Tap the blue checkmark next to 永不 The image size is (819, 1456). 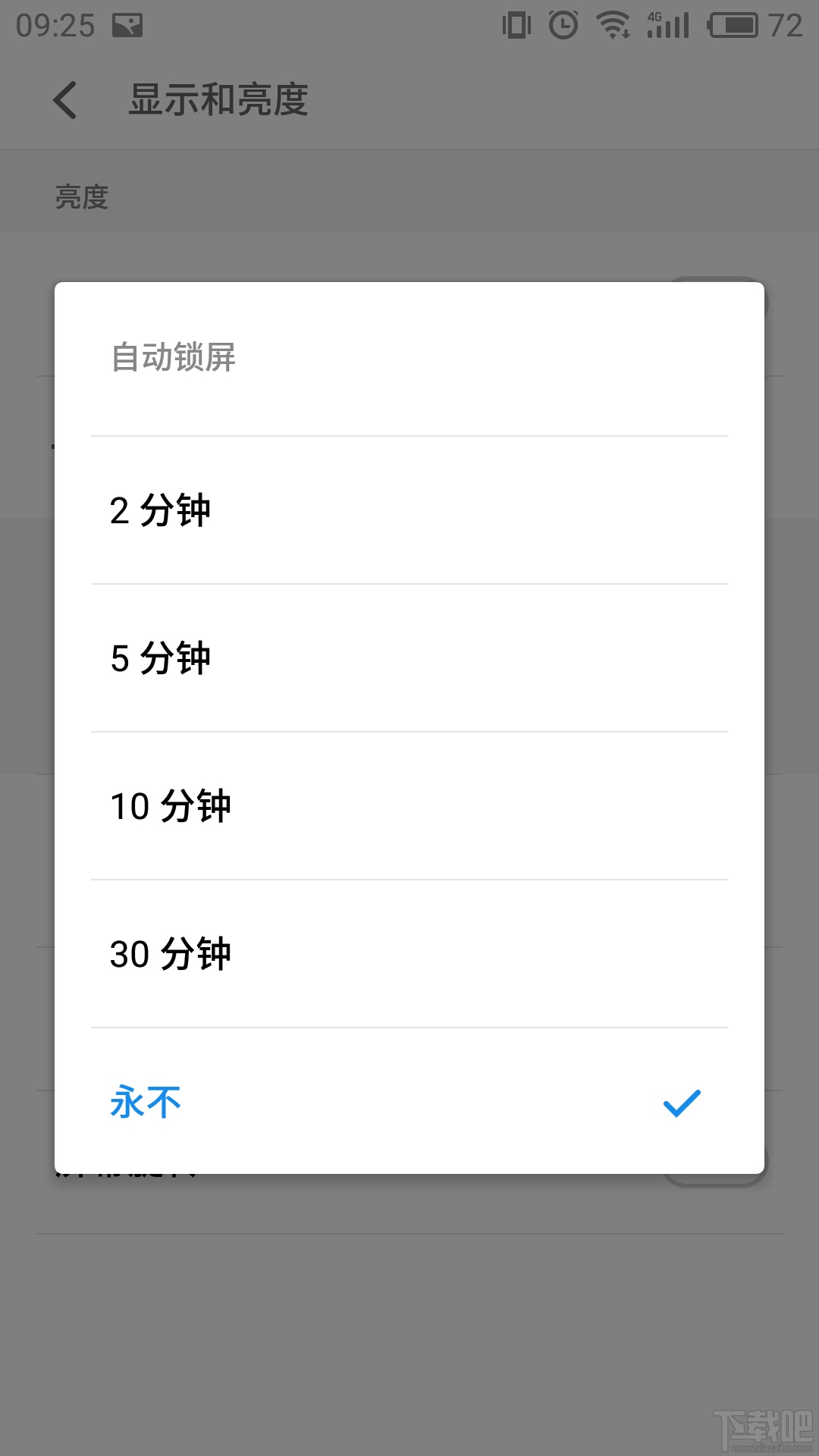681,1103
